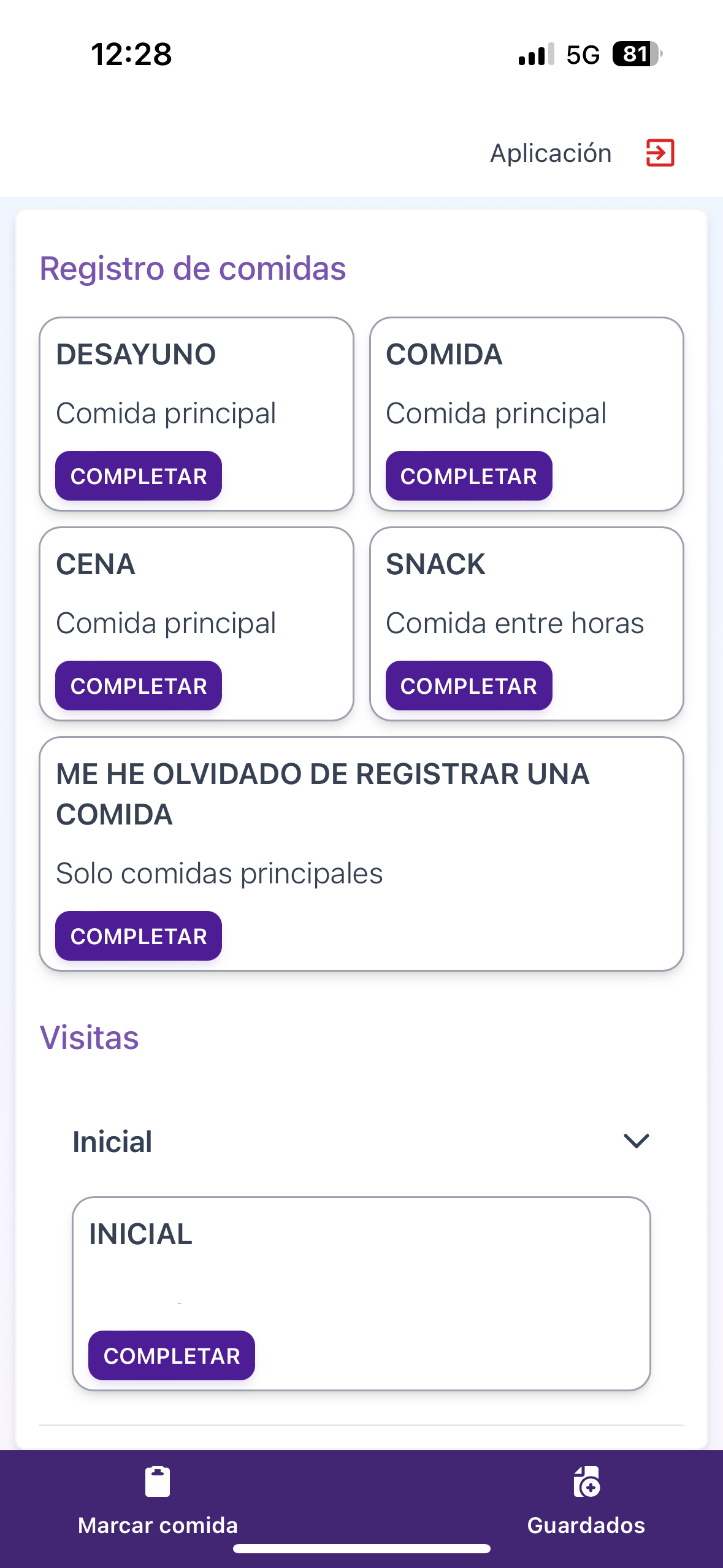Tap the red logout icon next to Aplicación

pyautogui.click(x=659, y=153)
